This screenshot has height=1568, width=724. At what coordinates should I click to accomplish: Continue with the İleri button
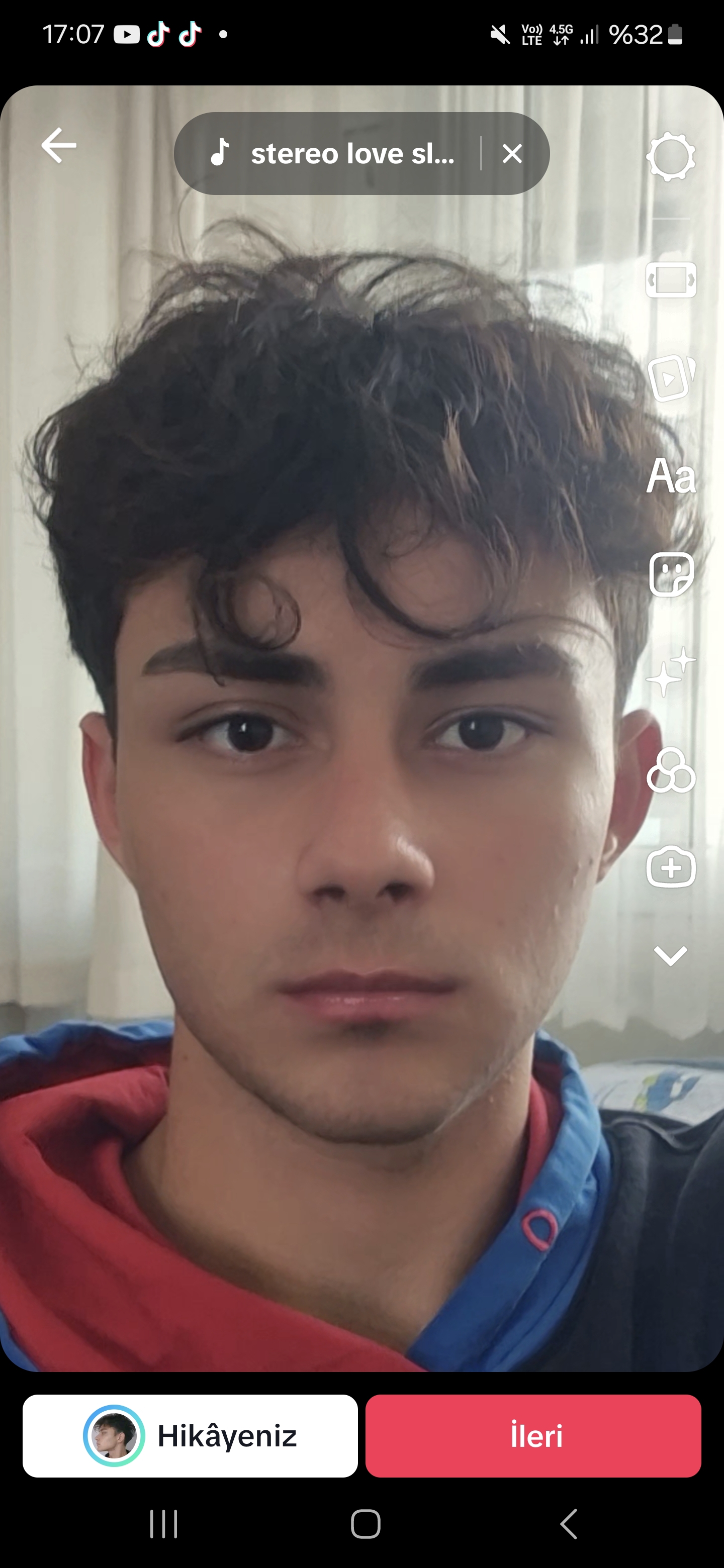coord(533,1436)
